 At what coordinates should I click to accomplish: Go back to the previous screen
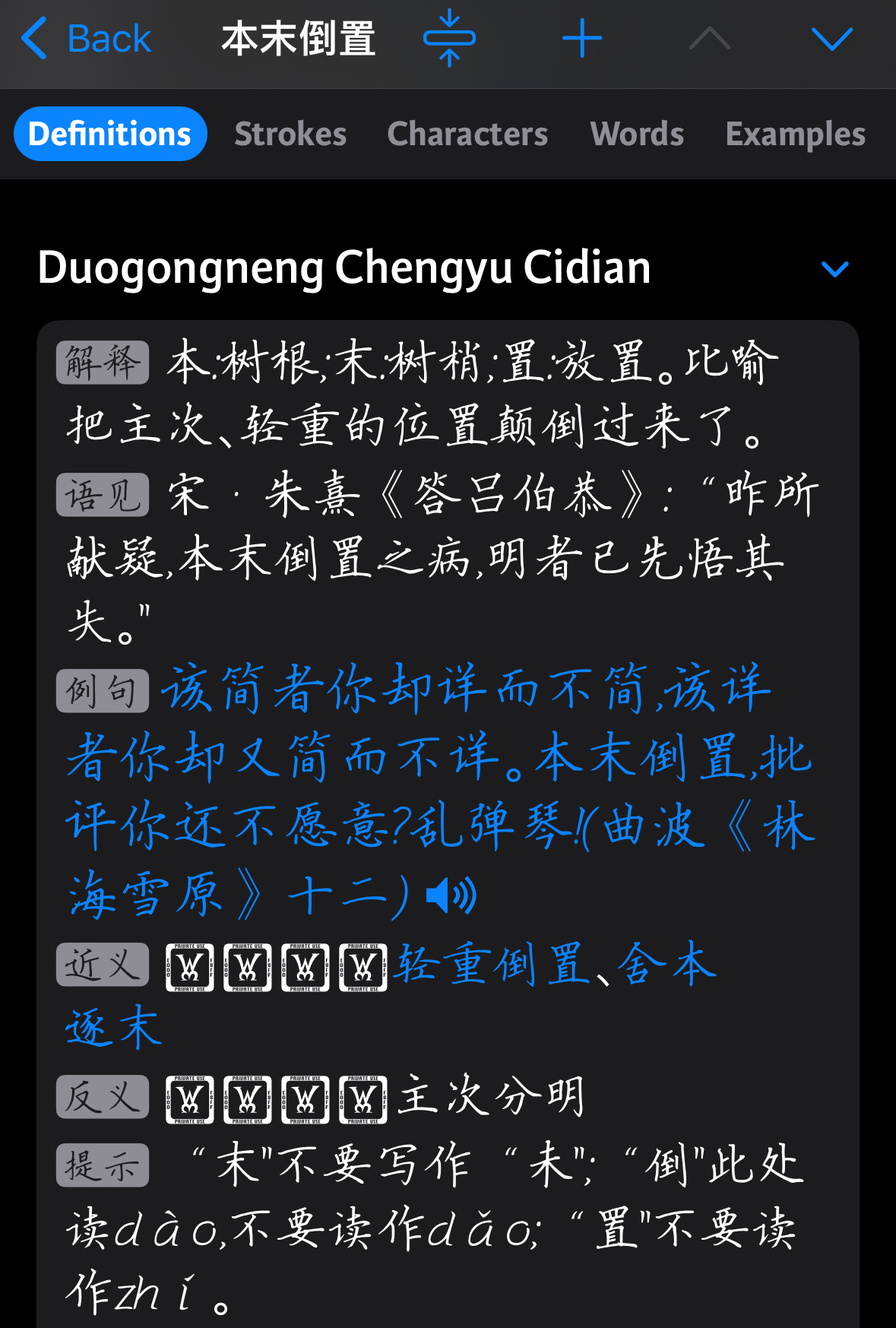pyautogui.click(x=86, y=38)
